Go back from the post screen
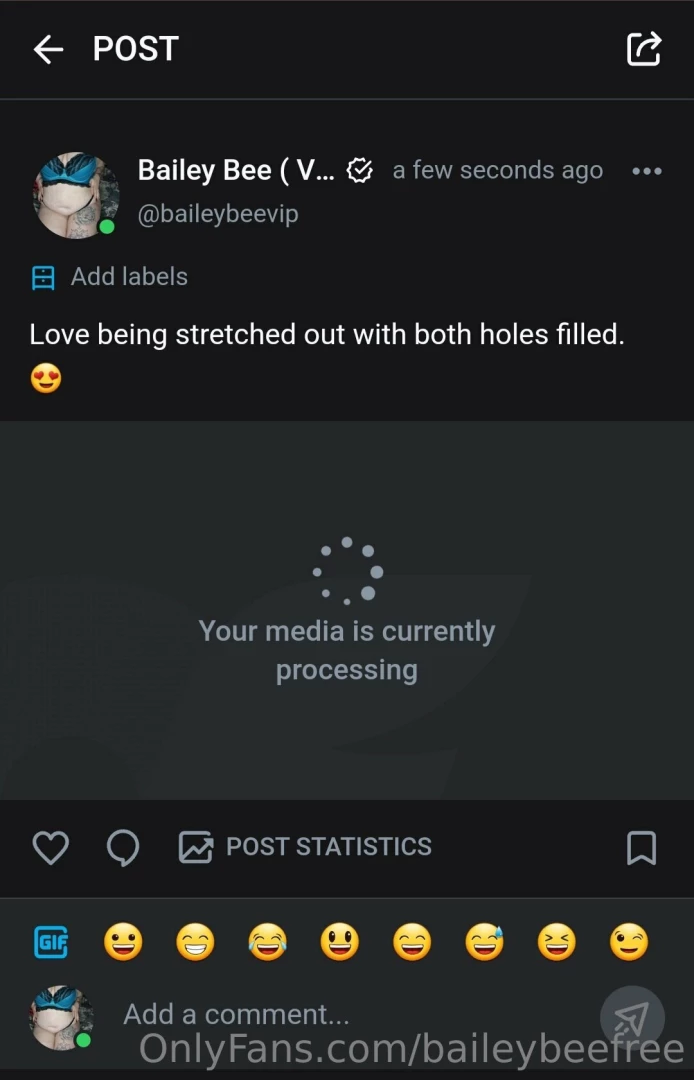 tap(48, 49)
